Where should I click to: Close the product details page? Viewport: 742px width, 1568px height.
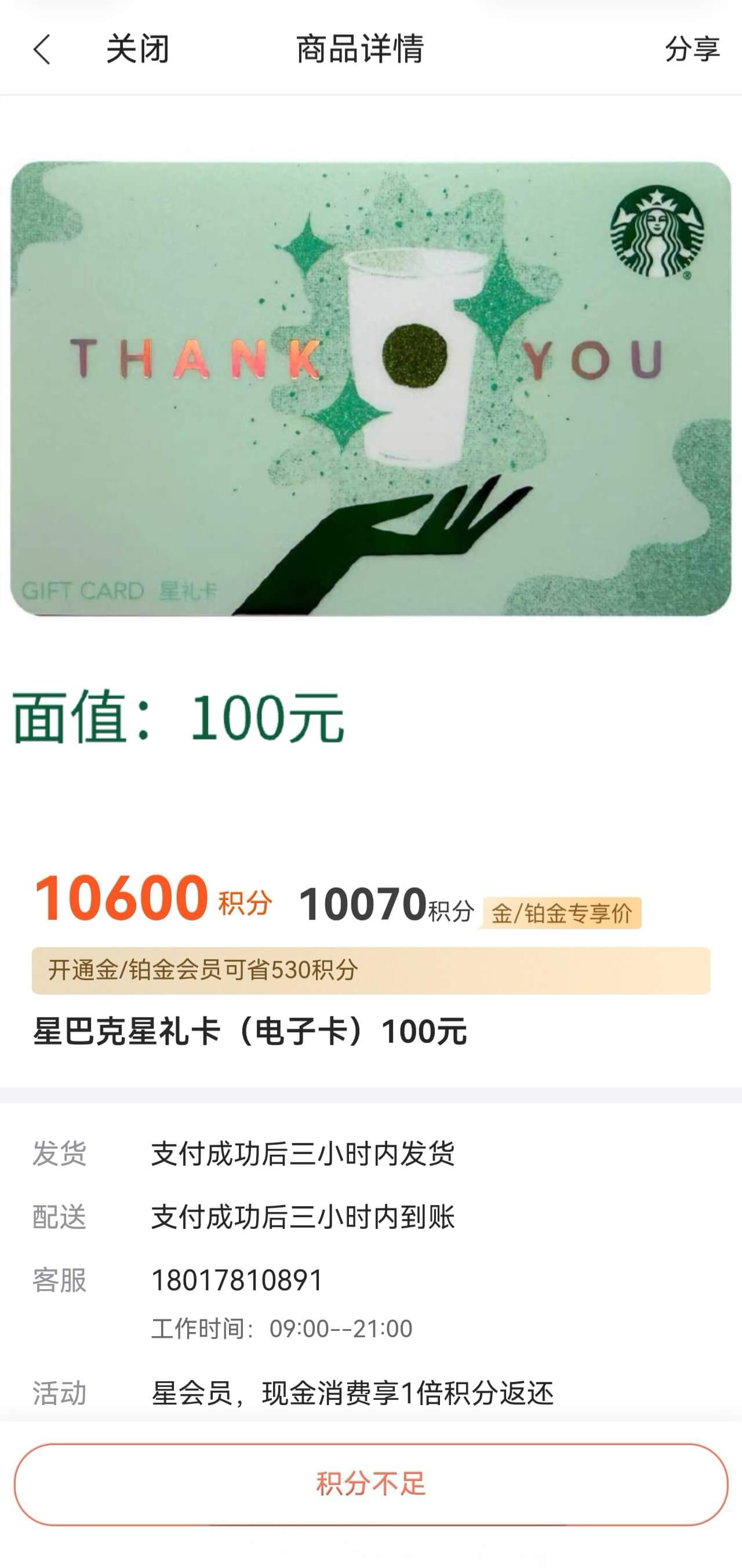point(137,49)
